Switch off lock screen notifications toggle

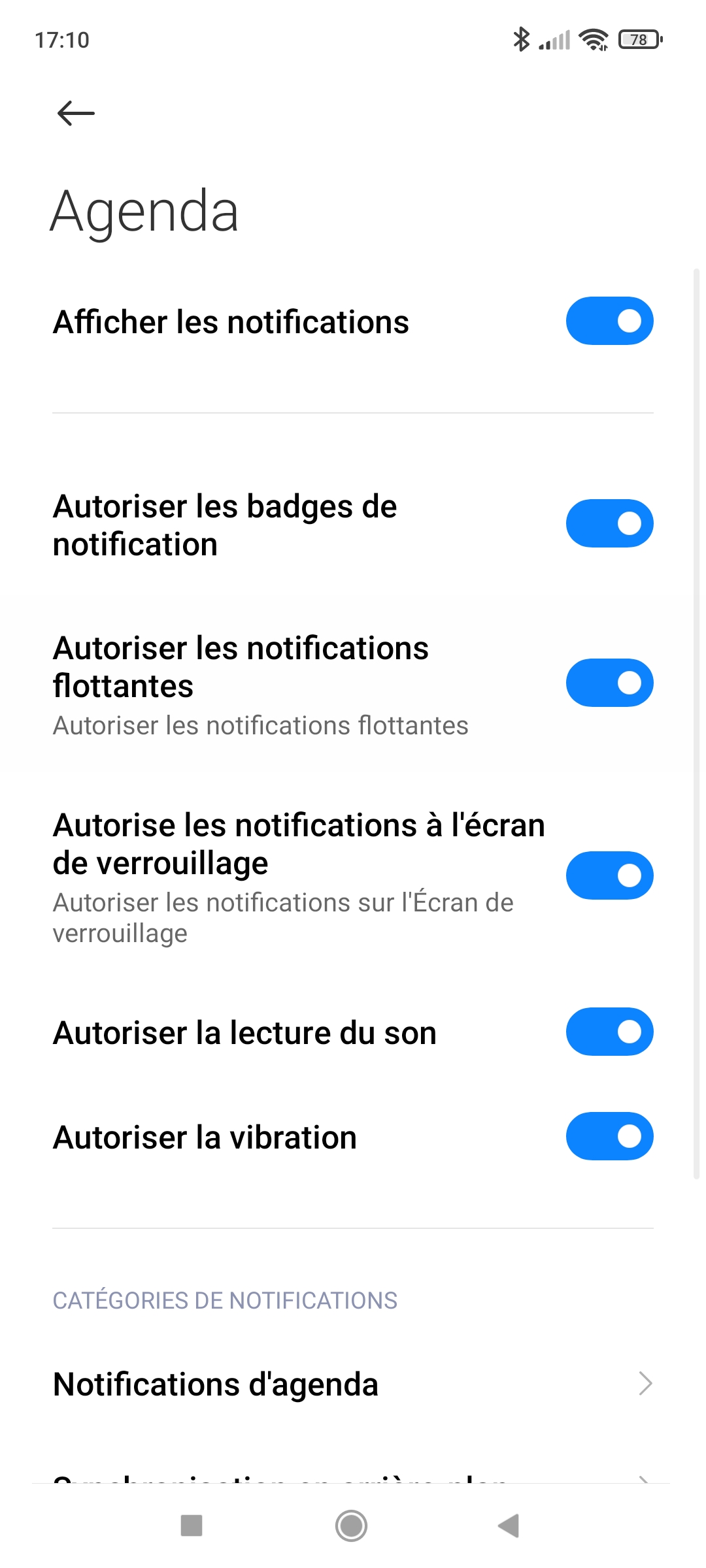pos(609,875)
